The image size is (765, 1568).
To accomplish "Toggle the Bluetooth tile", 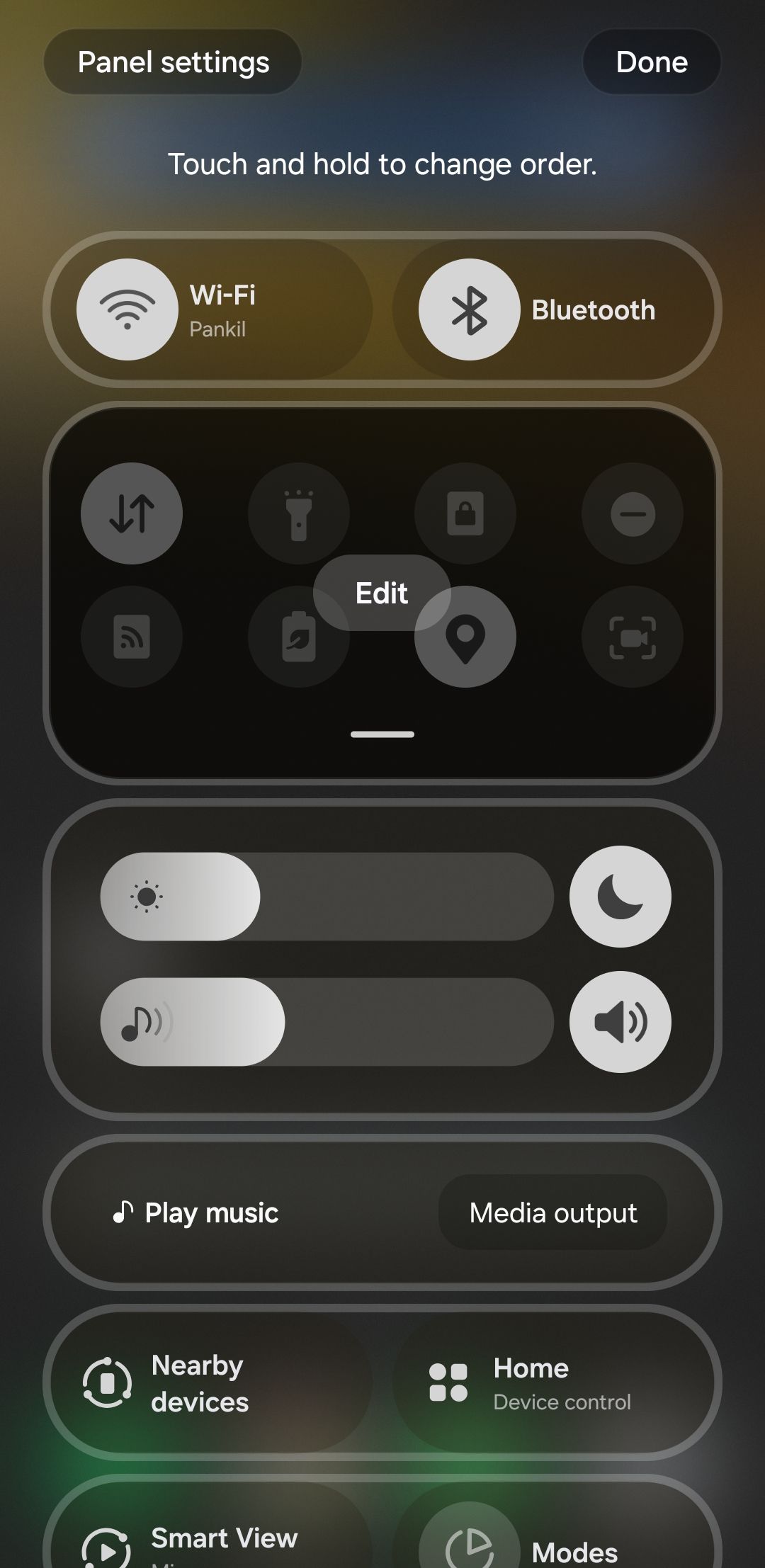I will pos(470,309).
